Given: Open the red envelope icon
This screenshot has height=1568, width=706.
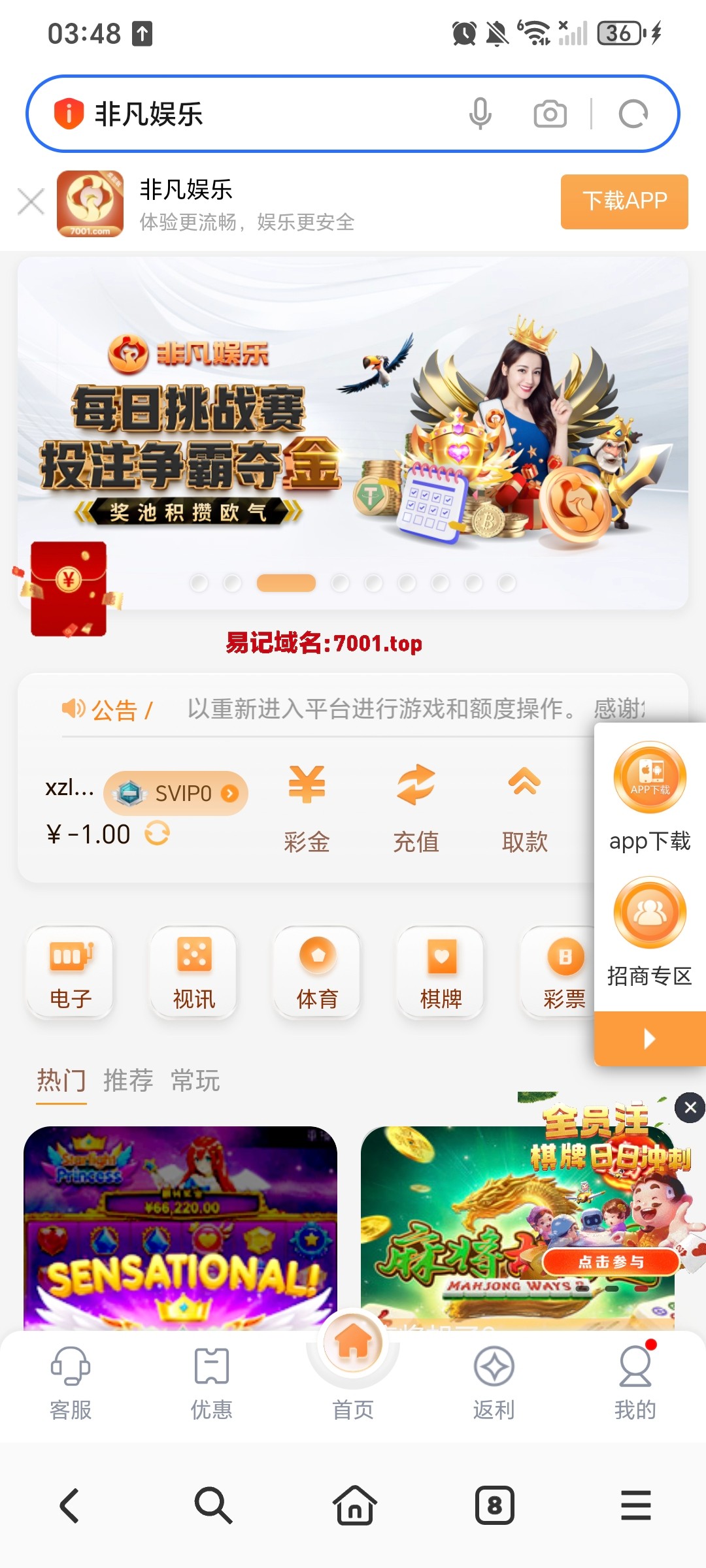Looking at the screenshot, I should coord(69,588).
